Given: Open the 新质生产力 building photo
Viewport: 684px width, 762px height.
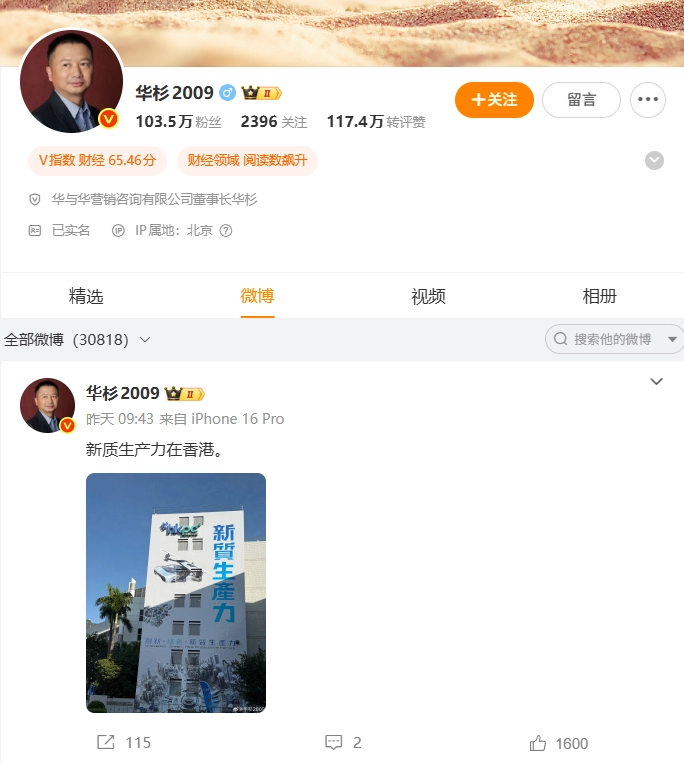Looking at the screenshot, I should [x=176, y=592].
